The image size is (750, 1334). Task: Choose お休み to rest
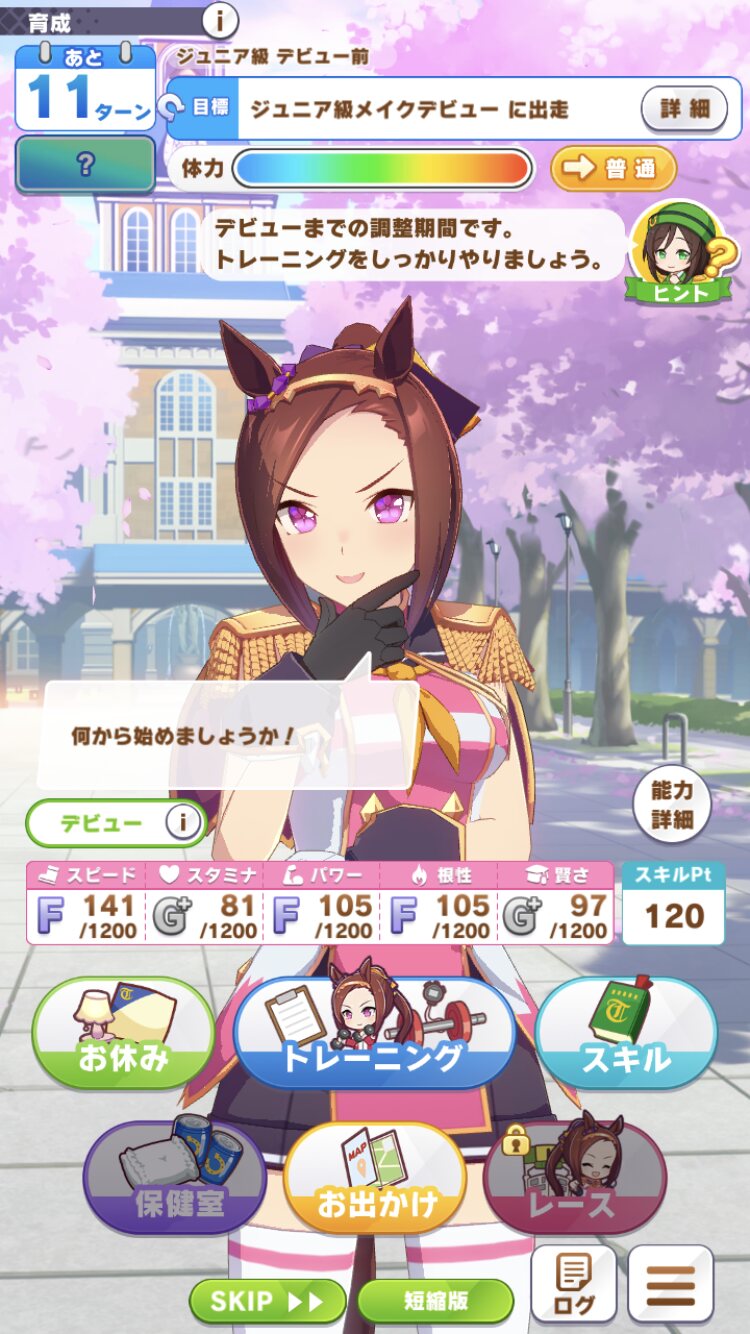click(x=124, y=1033)
